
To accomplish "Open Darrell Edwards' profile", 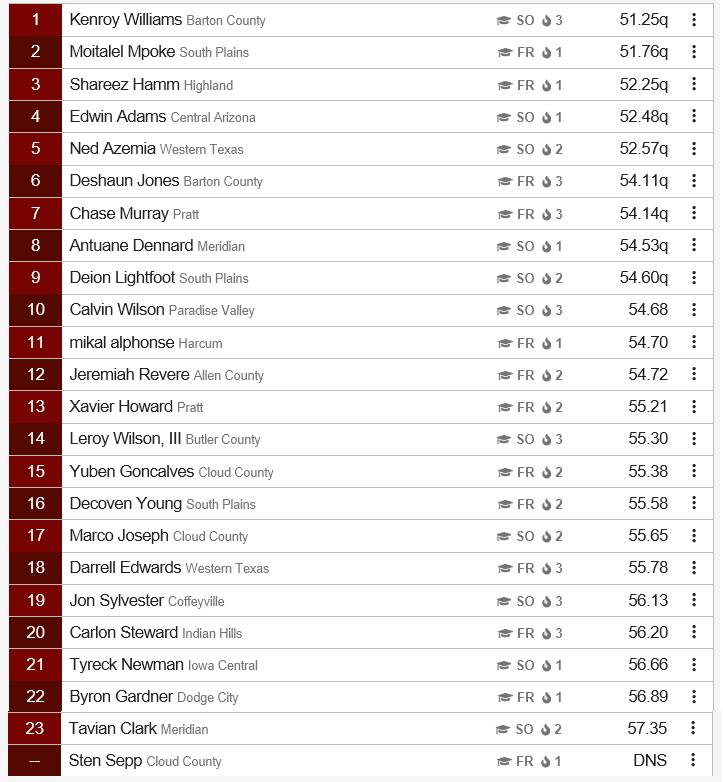I will click(125, 568).
